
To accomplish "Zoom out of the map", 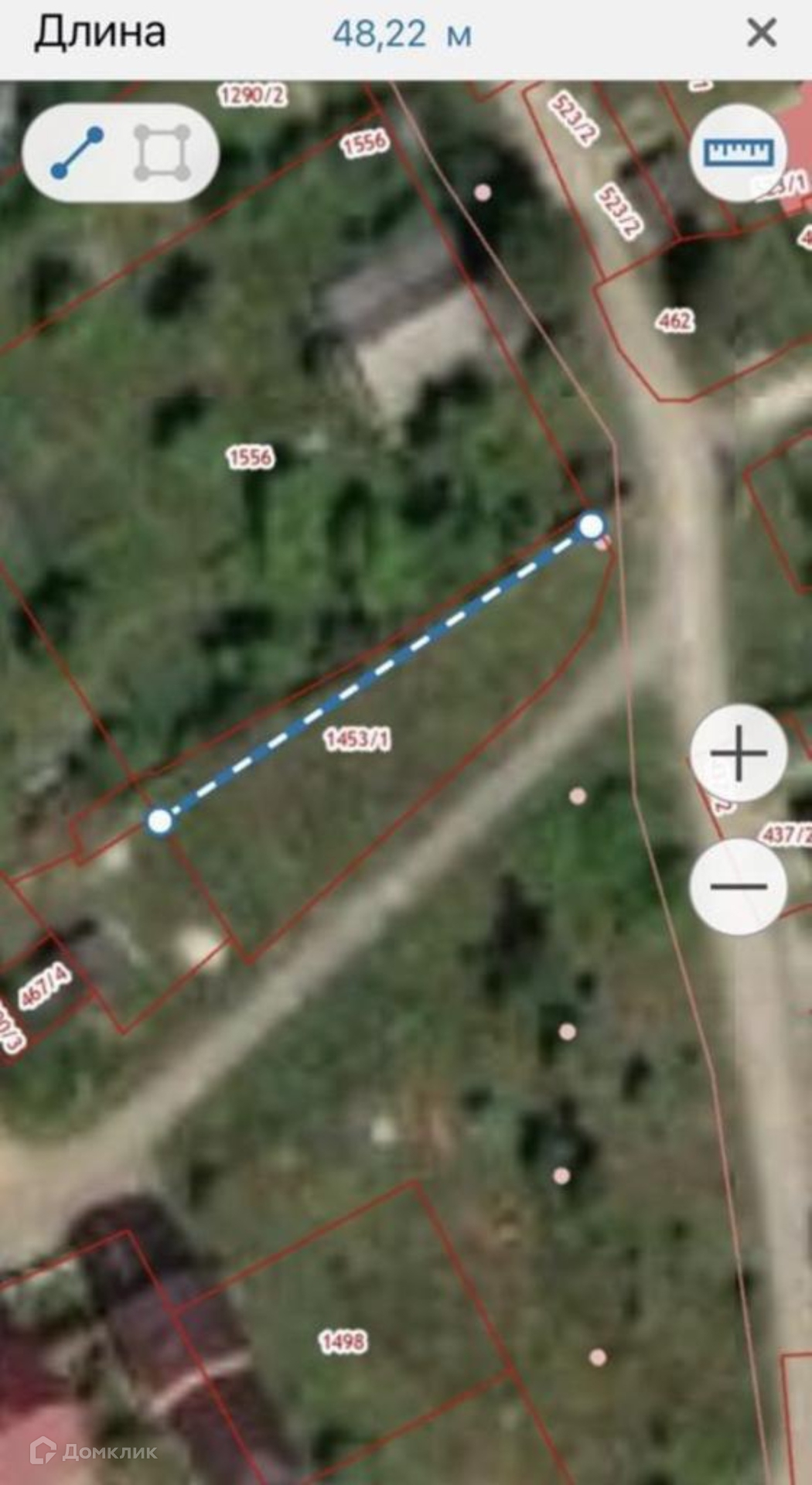I will 738,886.
